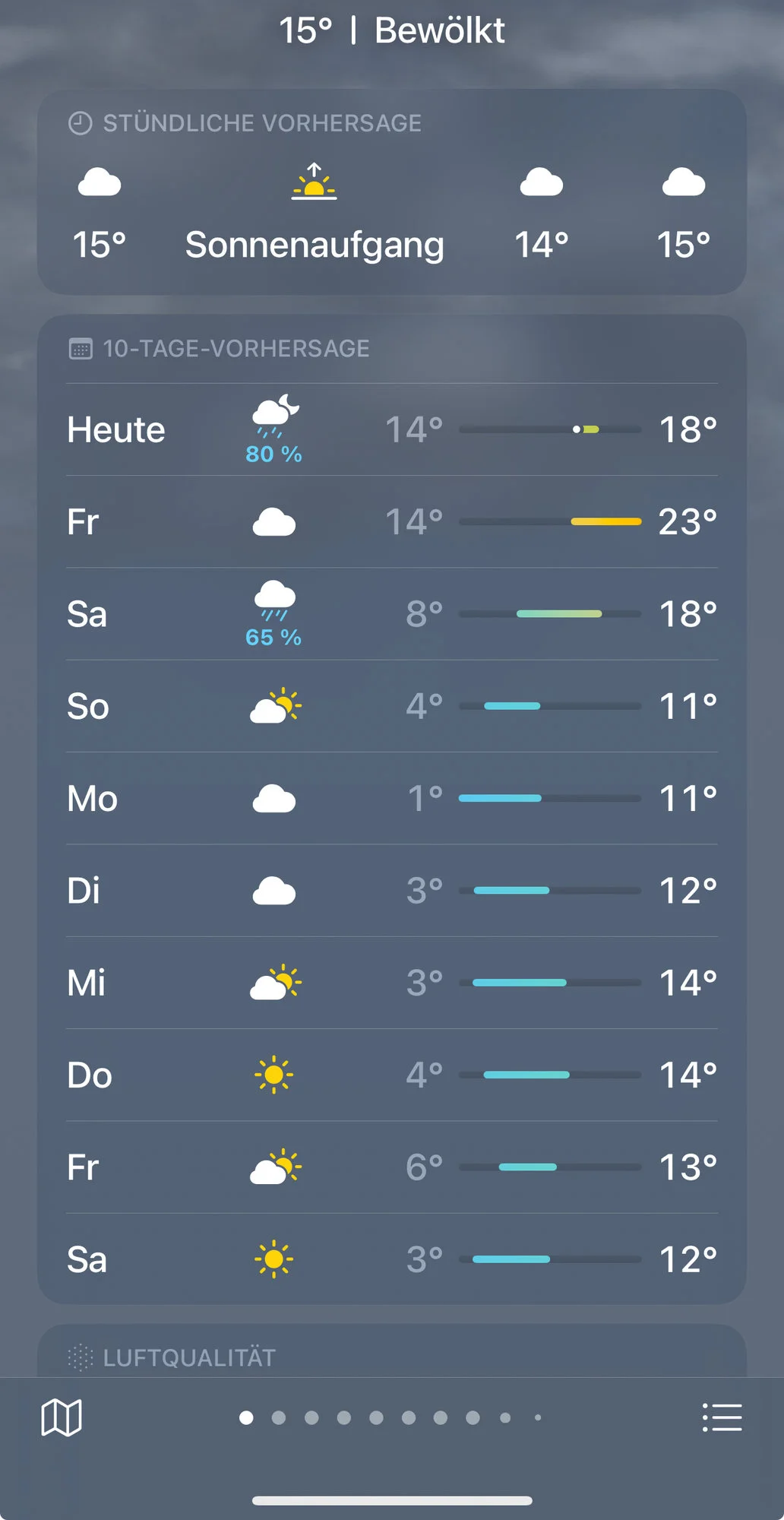This screenshot has height=1520, width=784.
Task: Open the Friday forecast with 23° high
Action: pos(392,522)
